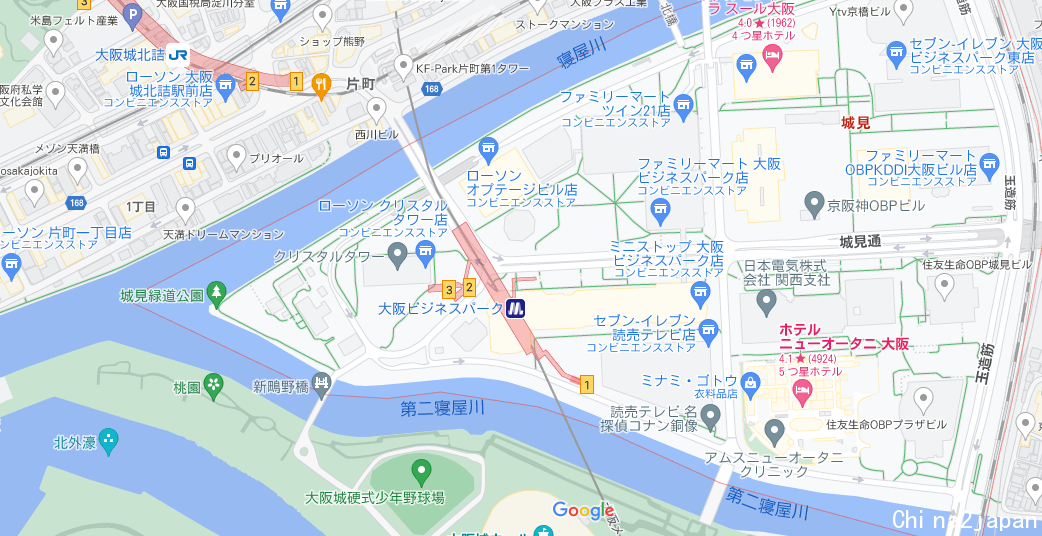
Task: Tap the Keihanshin OBP Building pin
Action: tap(814, 204)
